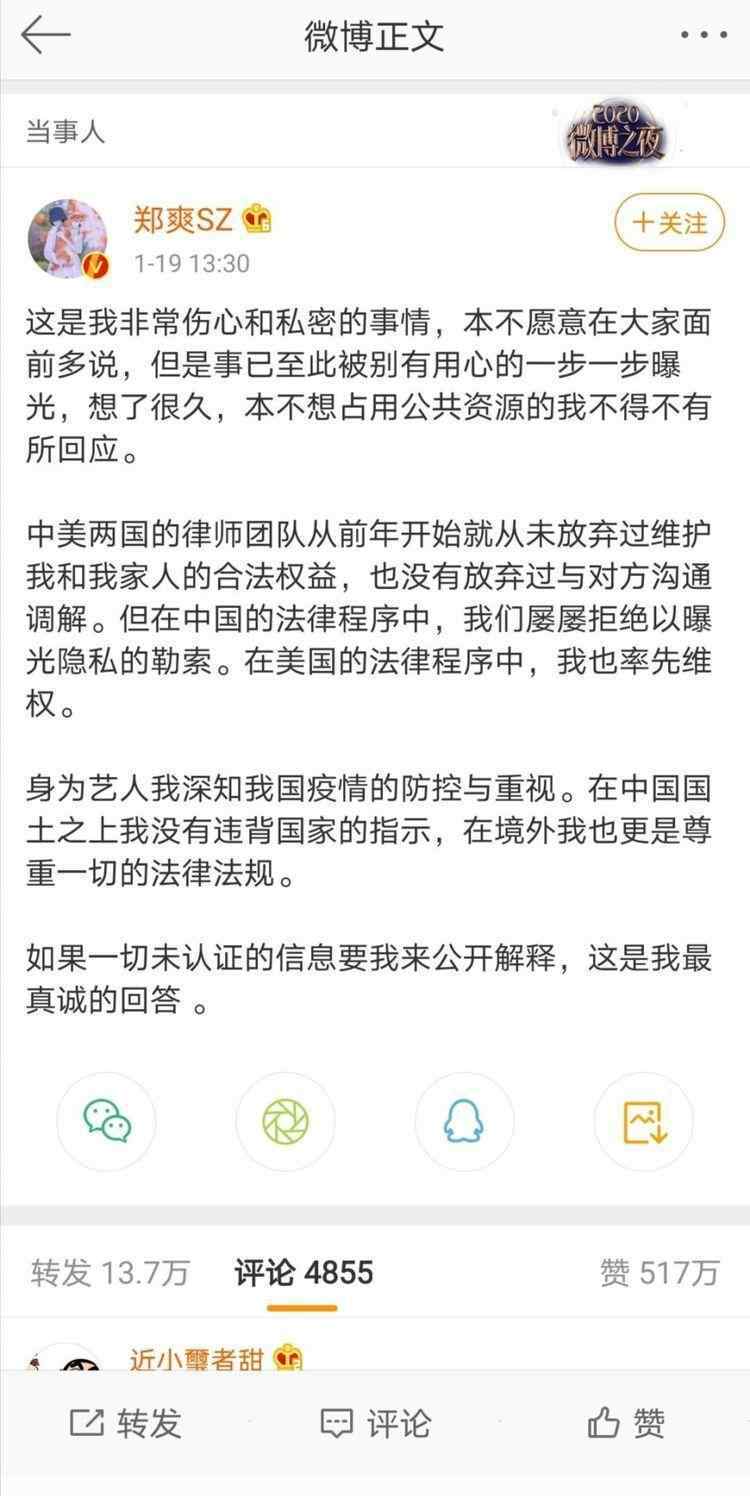This screenshot has height=1496, width=750.
Task: Share the post to WeChat
Action: (106, 1121)
